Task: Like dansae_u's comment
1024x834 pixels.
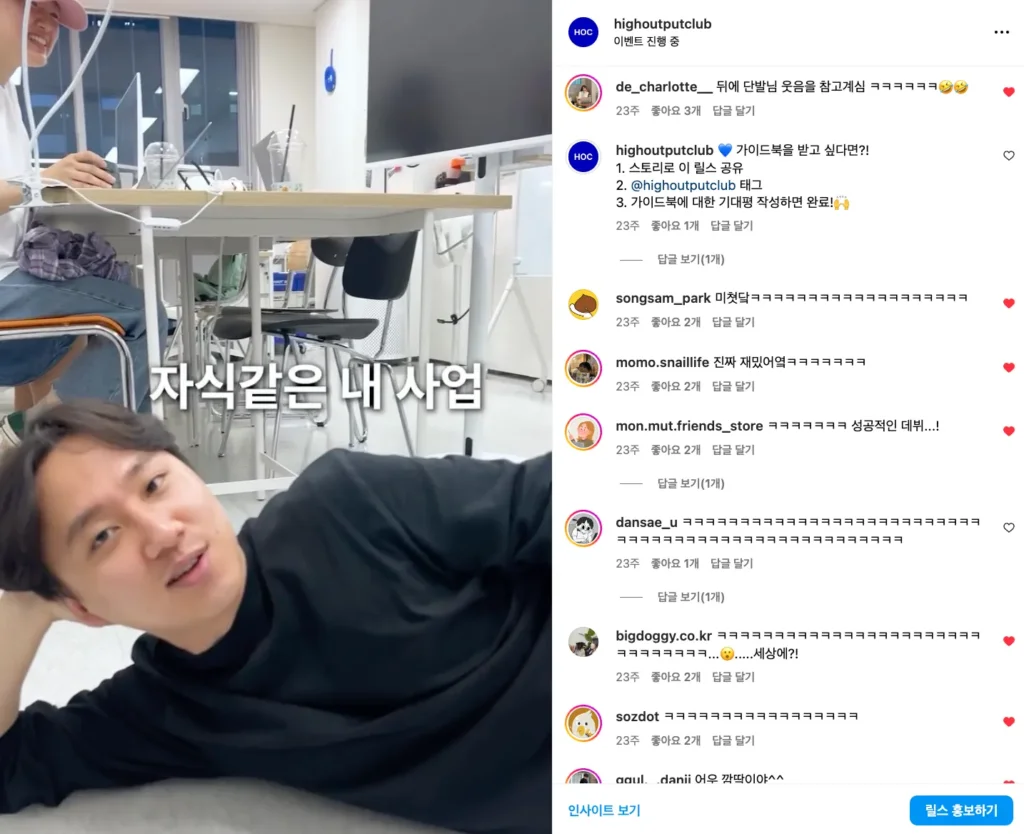Action: pos(1008,527)
